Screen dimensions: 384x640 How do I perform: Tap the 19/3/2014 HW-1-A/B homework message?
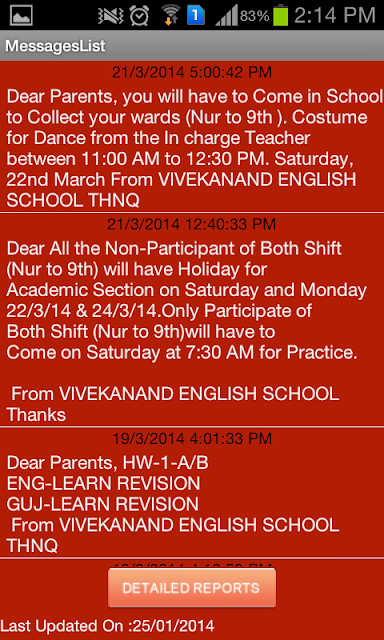[x=192, y=493]
